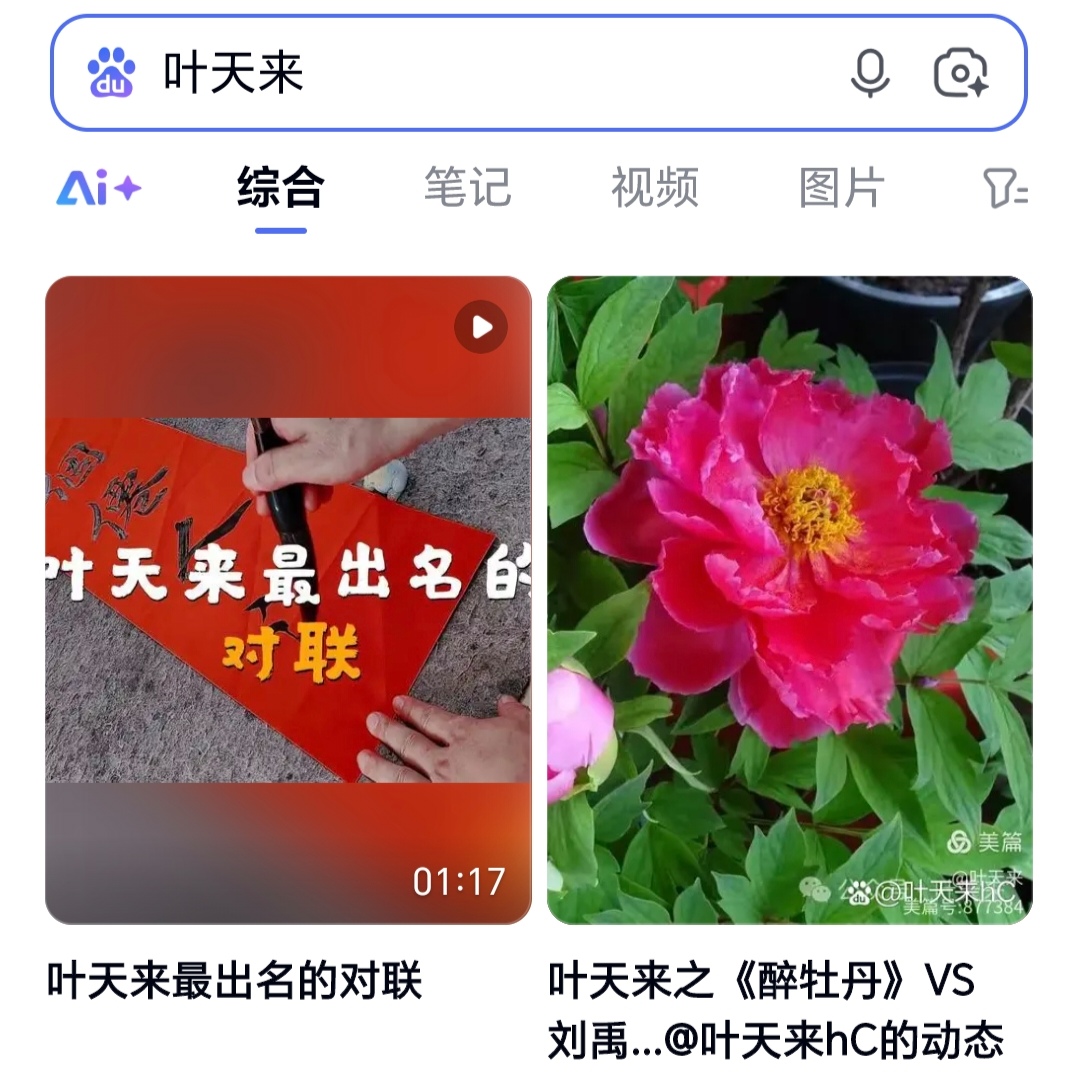
Task: Select the 综合 tab
Action: 281,188
